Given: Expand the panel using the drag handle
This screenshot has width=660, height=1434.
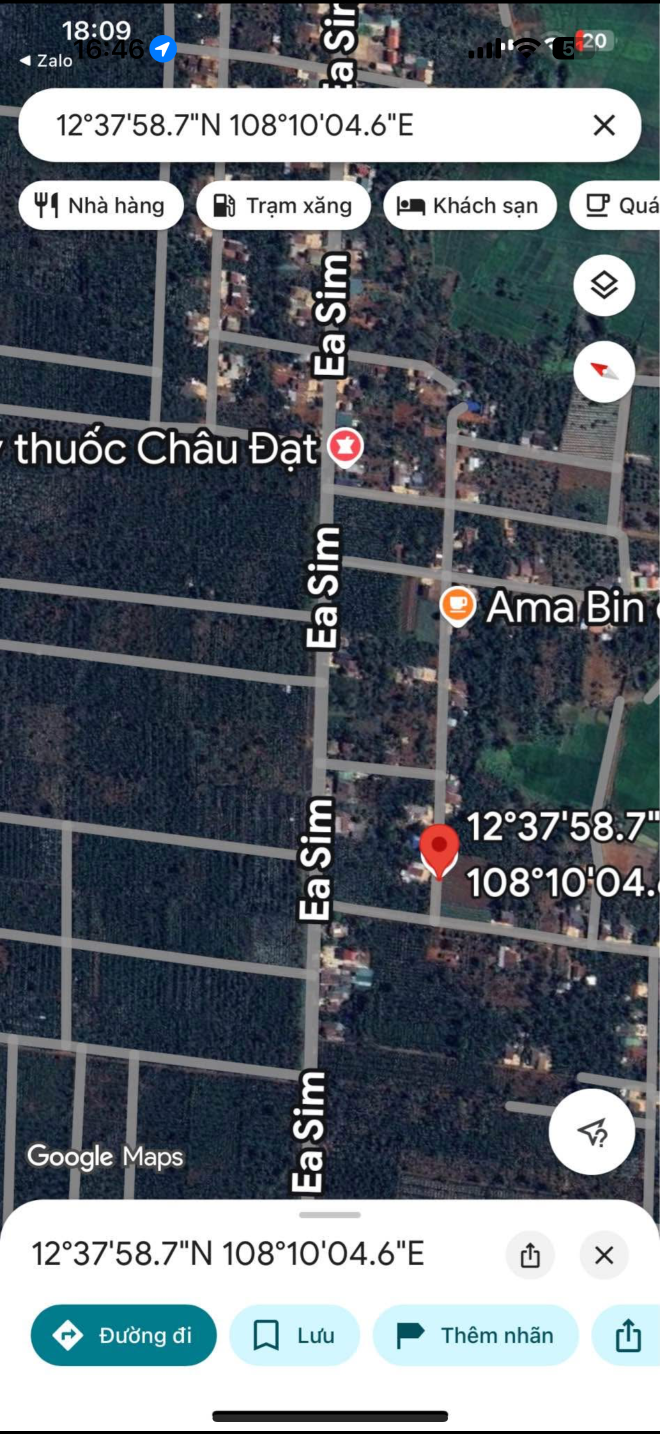Looking at the screenshot, I should tap(330, 1215).
